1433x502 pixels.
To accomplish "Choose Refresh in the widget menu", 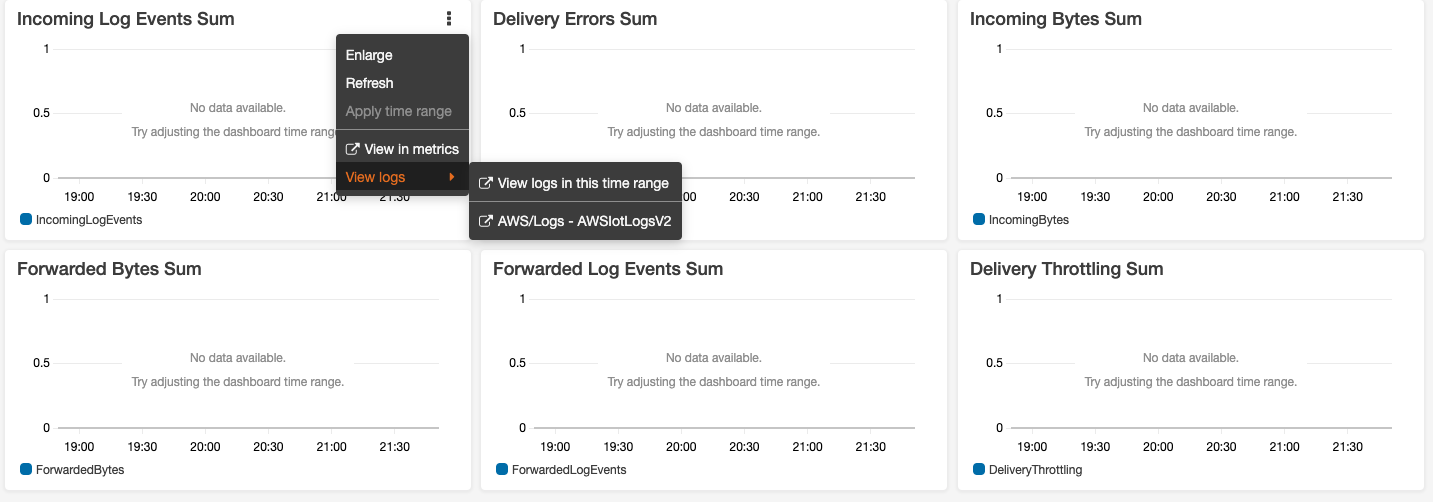I will pos(369,83).
